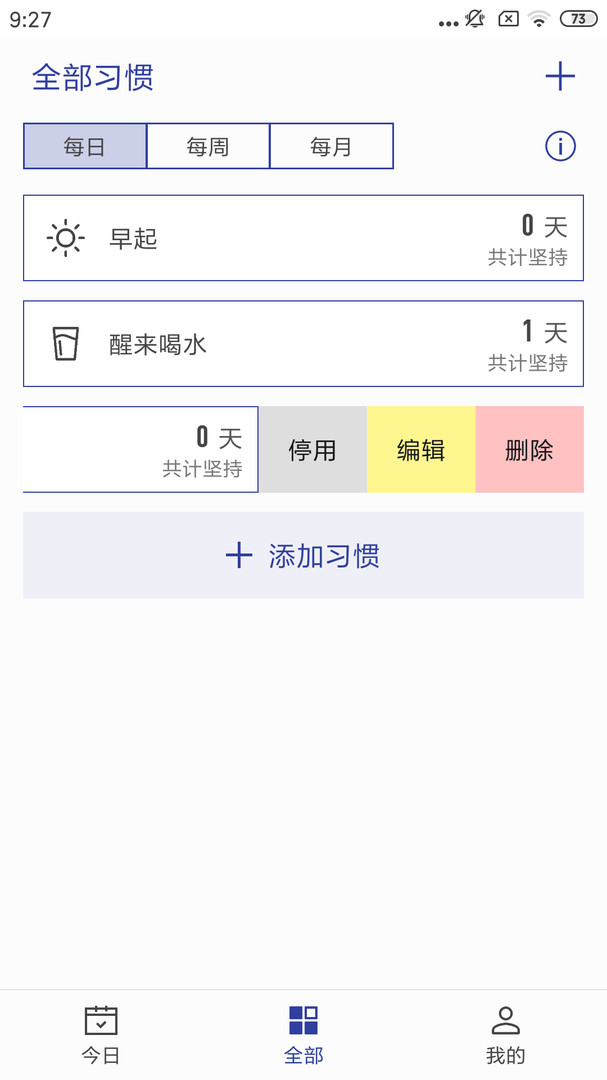Select the 每日 tab

[85, 146]
